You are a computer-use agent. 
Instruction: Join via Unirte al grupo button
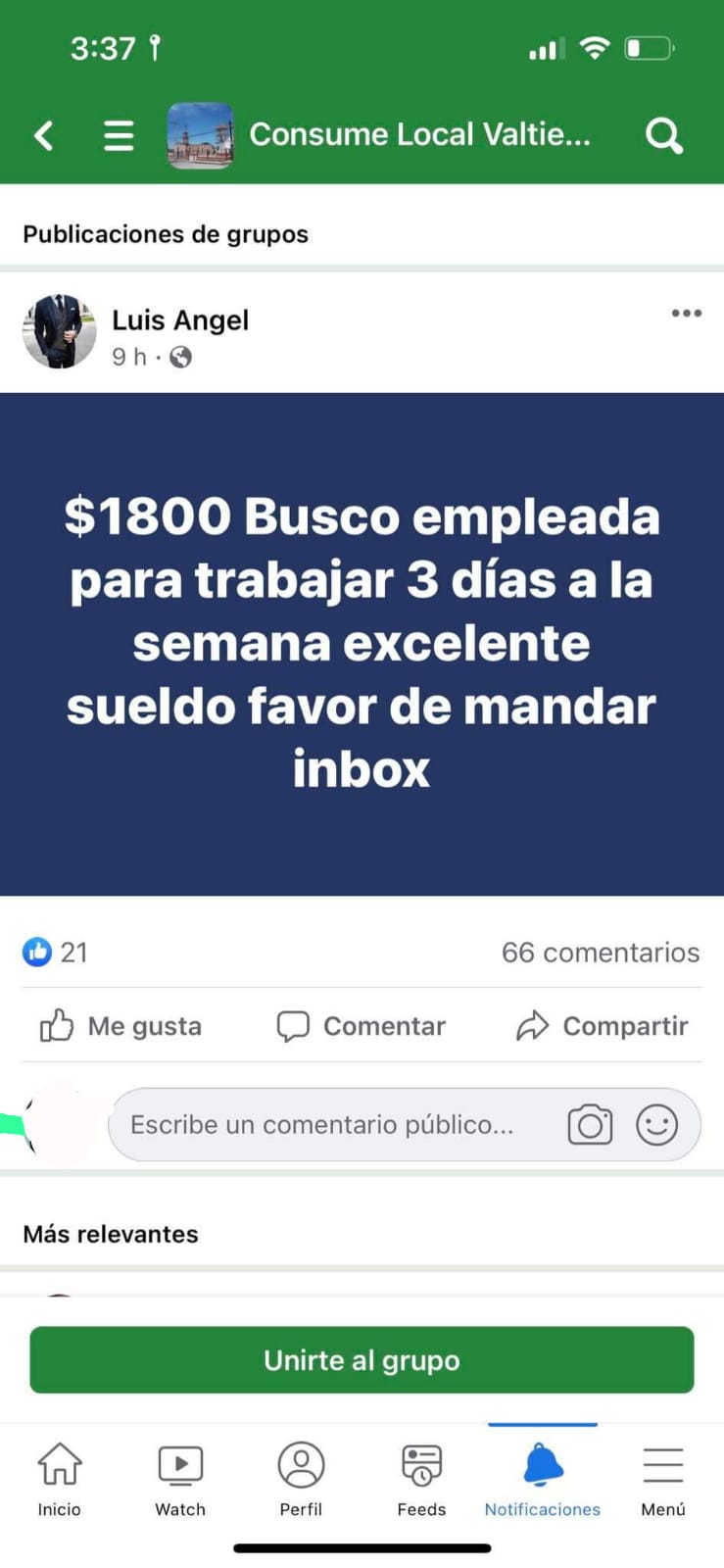coord(362,1360)
